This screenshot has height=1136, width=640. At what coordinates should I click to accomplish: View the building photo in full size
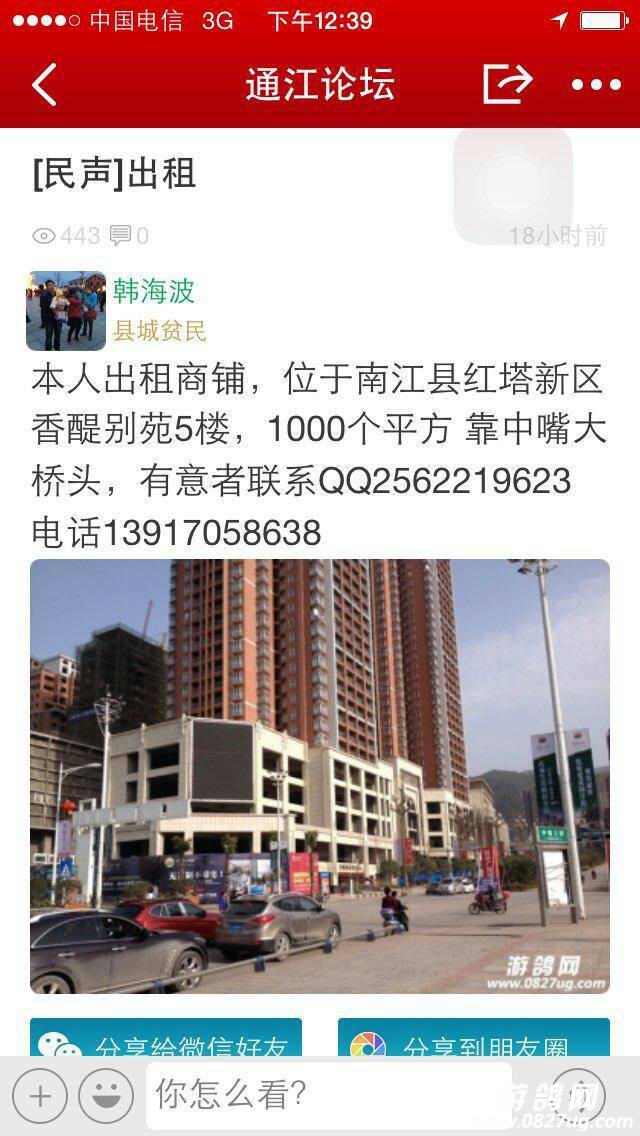coord(320,776)
